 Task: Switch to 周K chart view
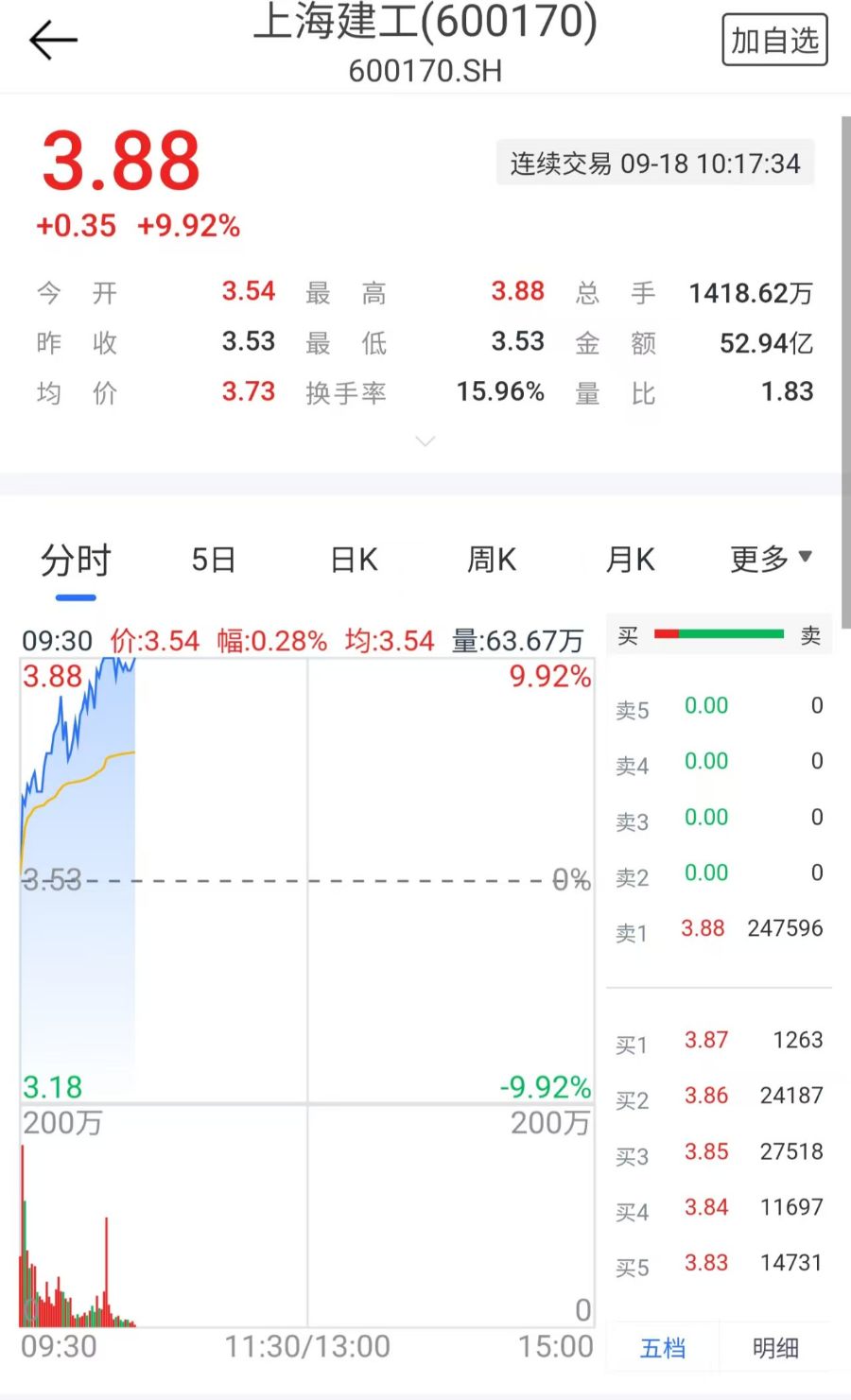(x=492, y=560)
